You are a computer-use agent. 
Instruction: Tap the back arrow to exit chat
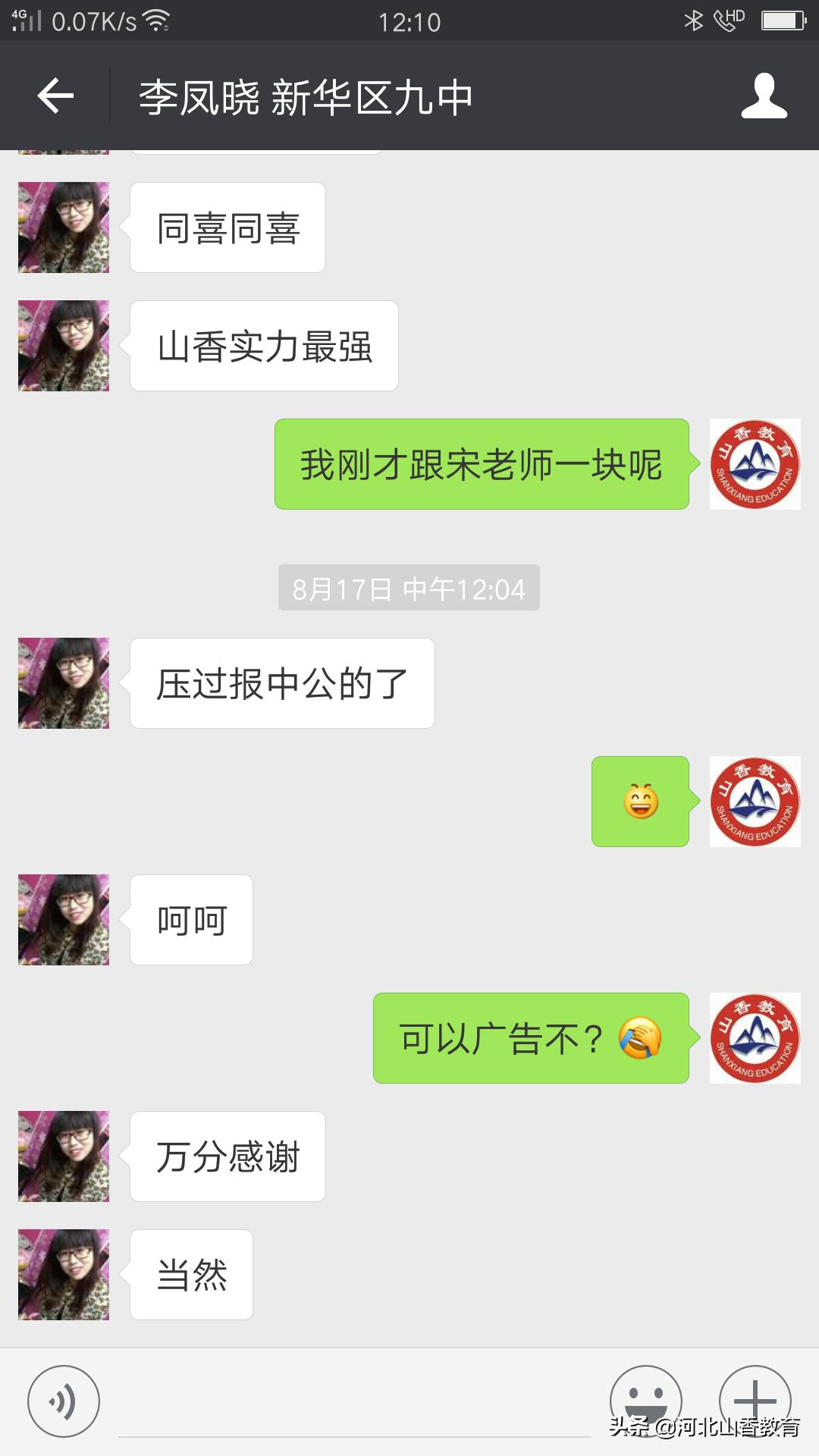coord(55,96)
